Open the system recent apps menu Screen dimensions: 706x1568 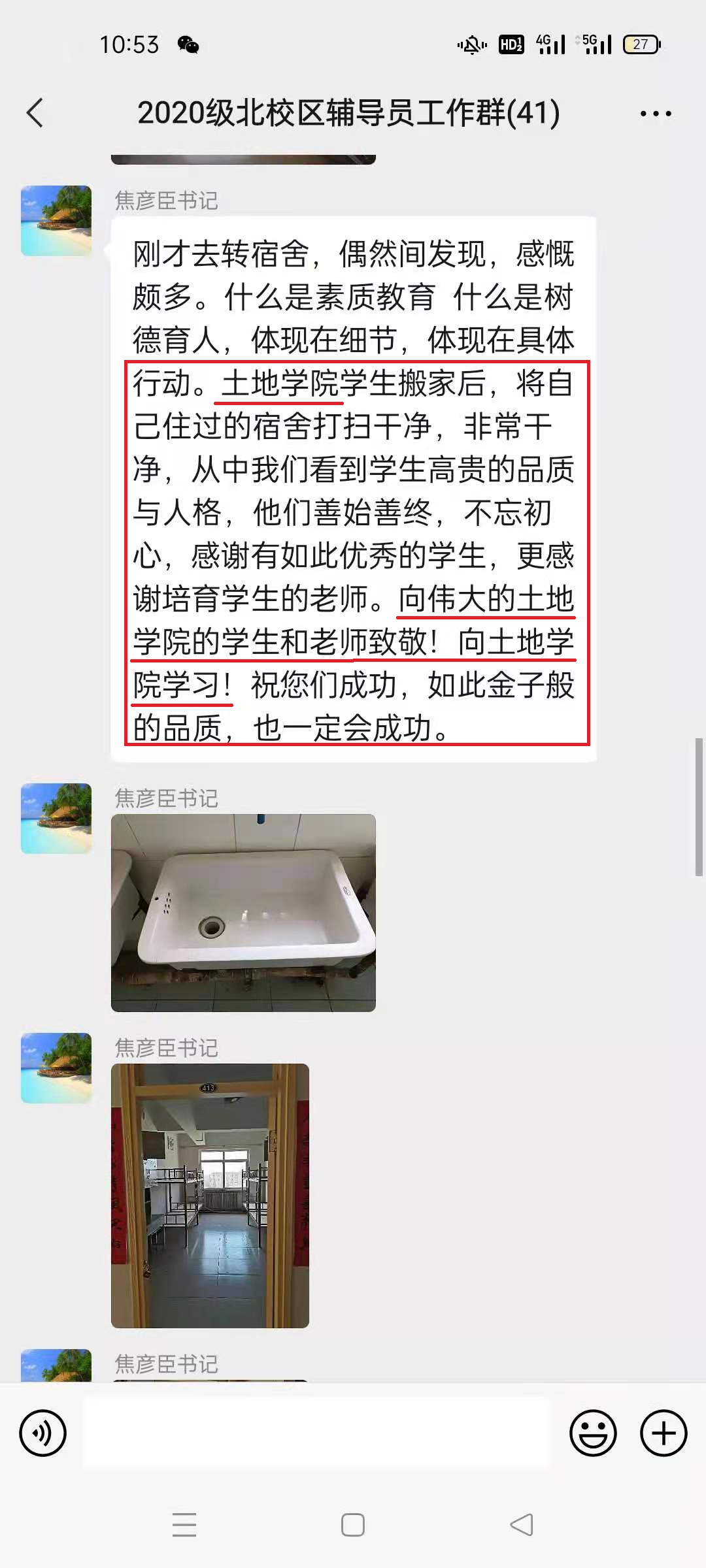[184, 1525]
